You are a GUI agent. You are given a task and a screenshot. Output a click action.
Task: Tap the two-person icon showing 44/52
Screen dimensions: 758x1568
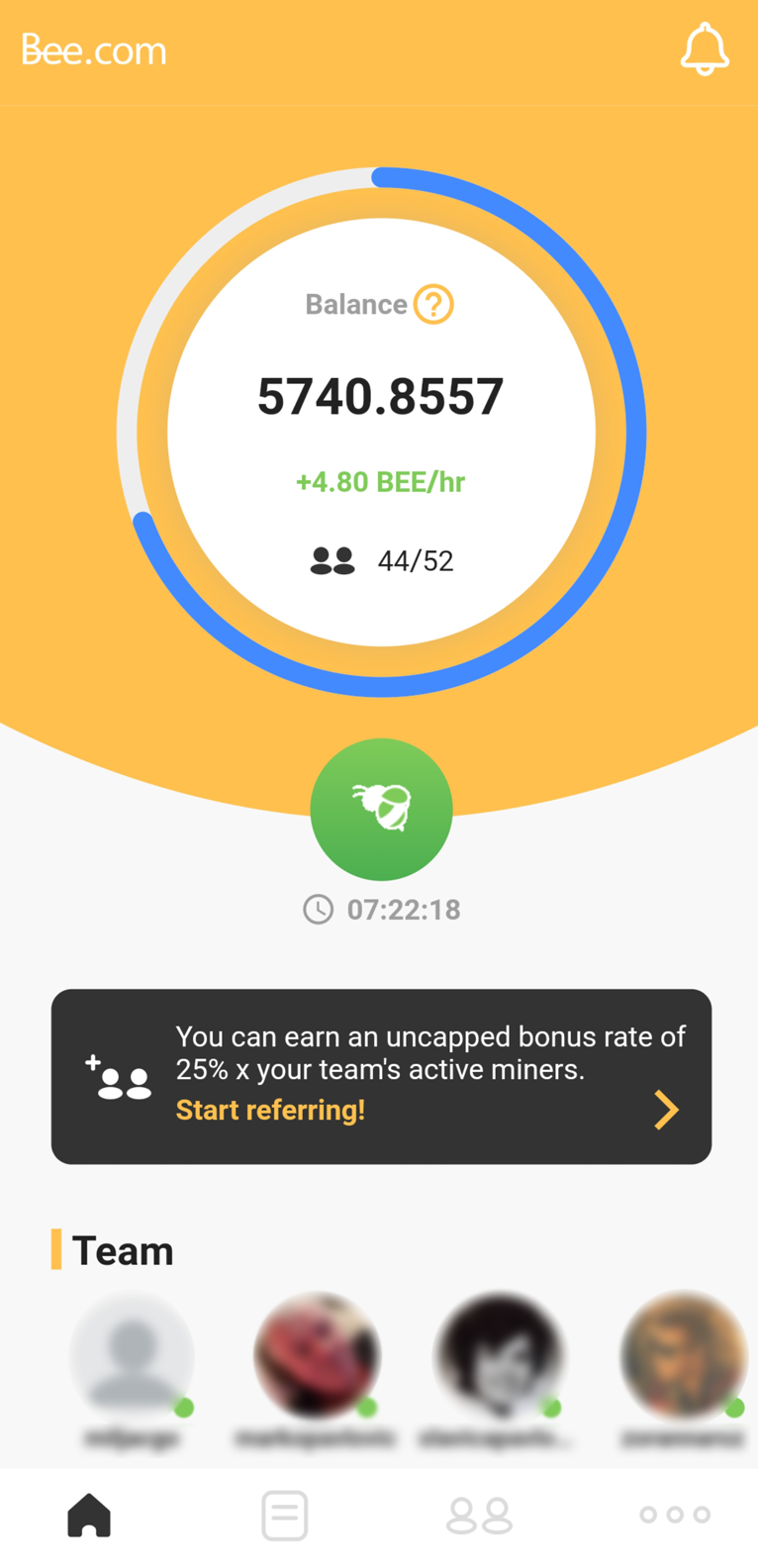[x=333, y=560]
